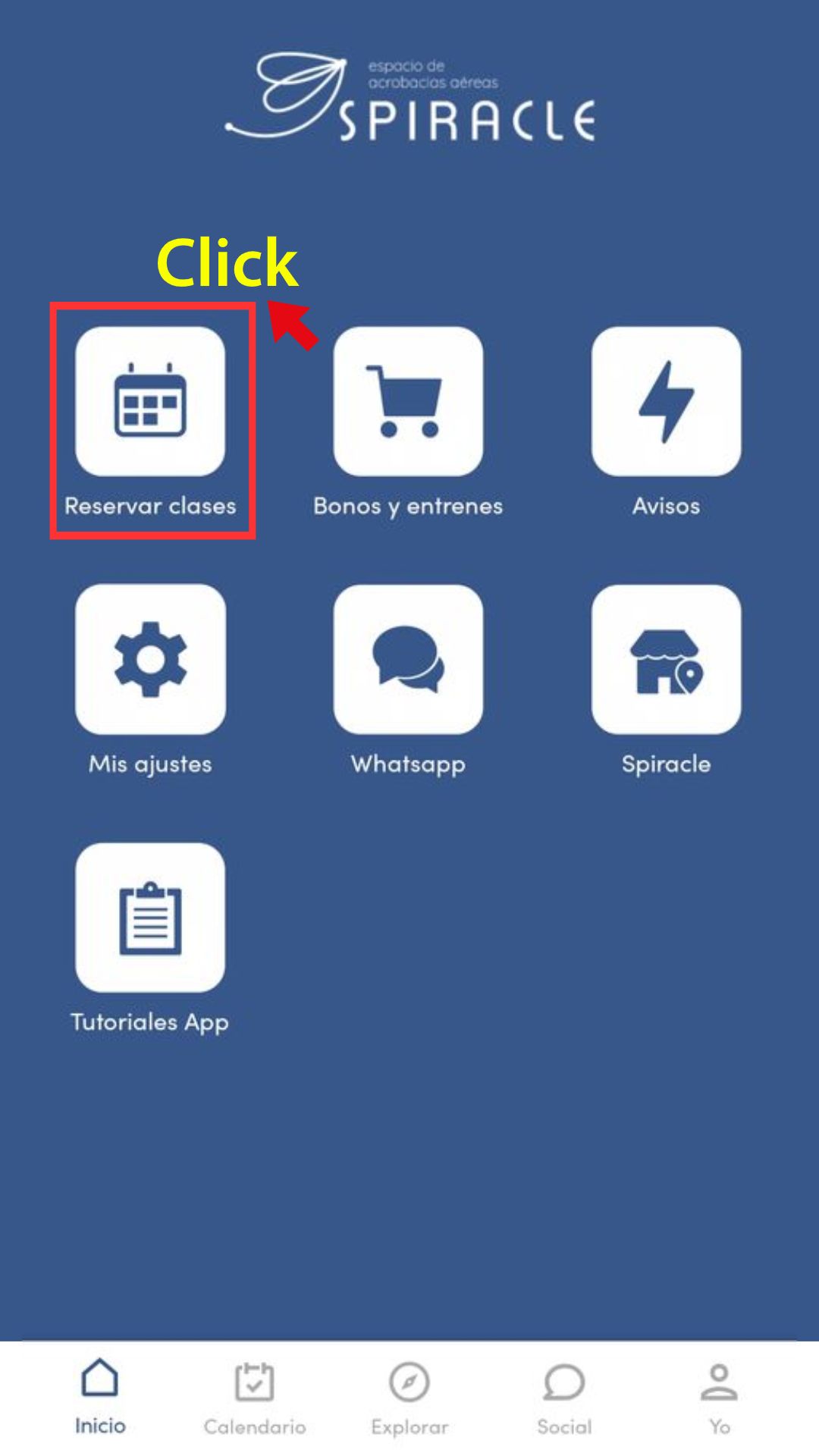This screenshot has height=1456, width=819.
Task: Open Tutoriales App
Action: coord(150,918)
